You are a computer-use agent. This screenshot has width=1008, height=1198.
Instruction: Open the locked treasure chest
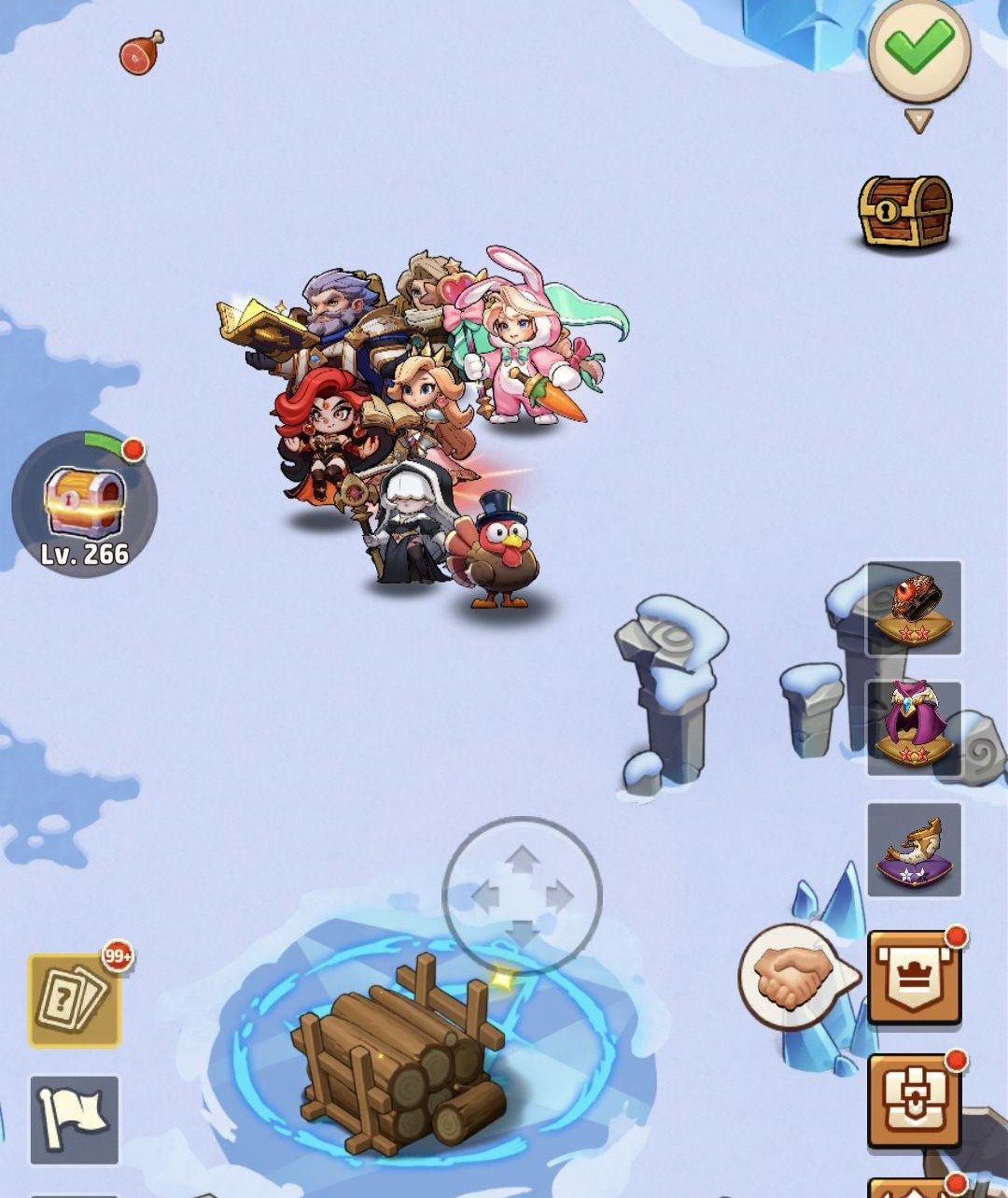tap(904, 212)
